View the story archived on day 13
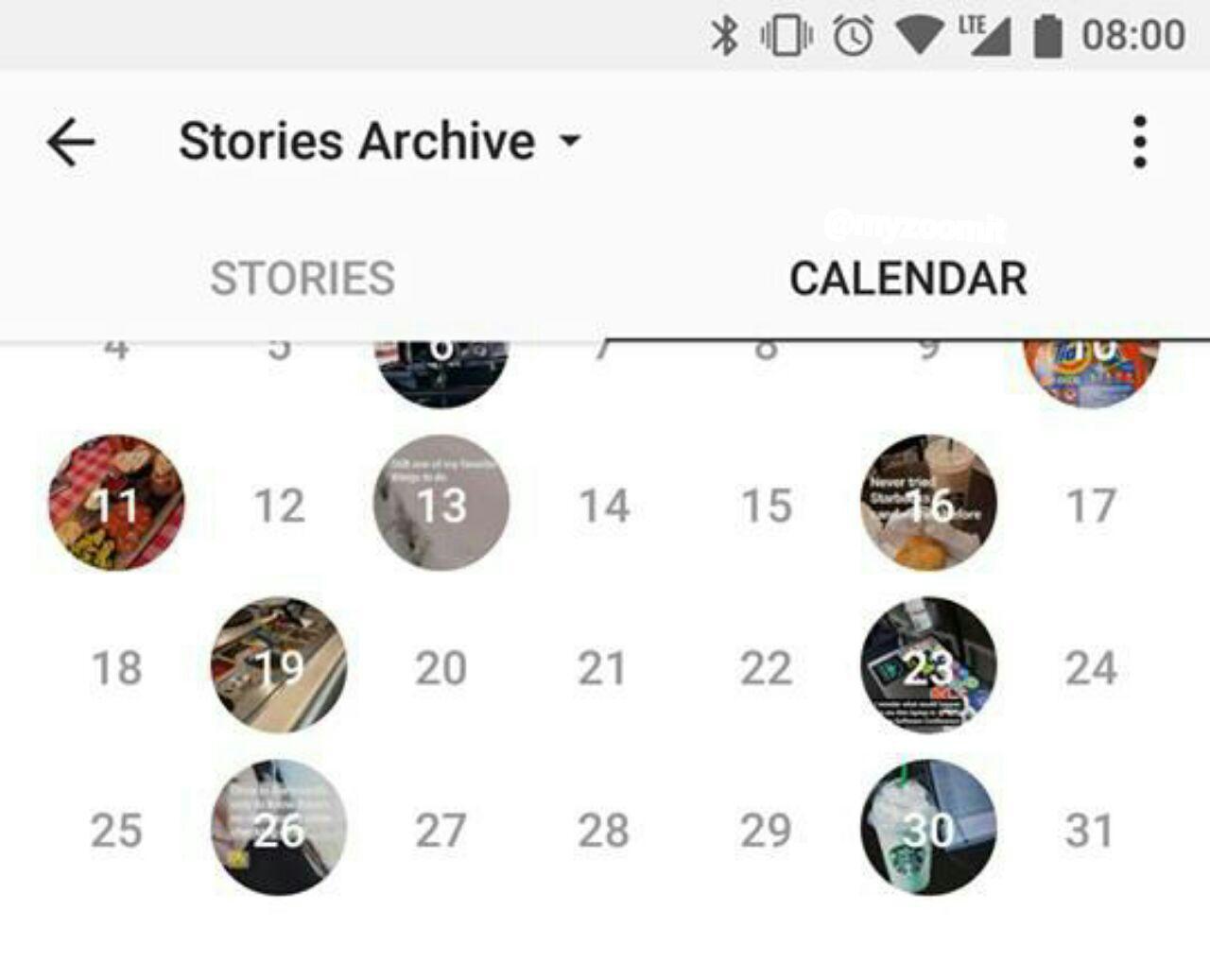Image resolution: width=1210 pixels, height=980 pixels. (x=441, y=503)
